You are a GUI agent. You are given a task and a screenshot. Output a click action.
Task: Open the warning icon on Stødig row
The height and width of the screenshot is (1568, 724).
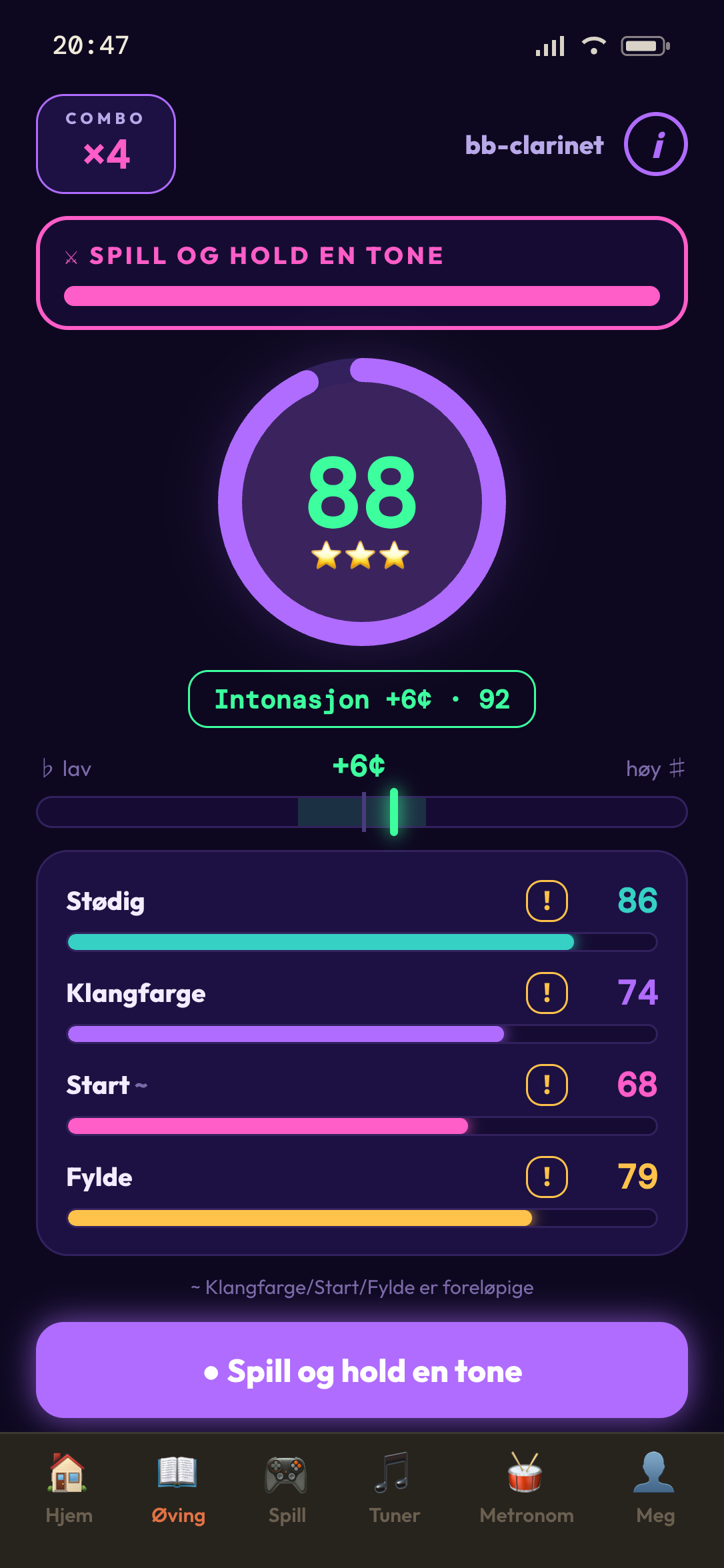pyautogui.click(x=547, y=901)
